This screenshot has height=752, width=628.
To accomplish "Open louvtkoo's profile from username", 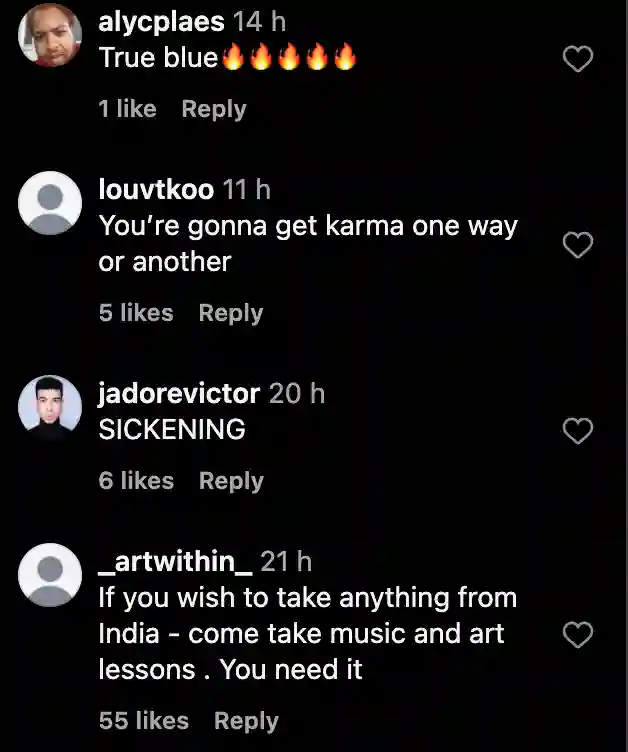I will tap(156, 188).
